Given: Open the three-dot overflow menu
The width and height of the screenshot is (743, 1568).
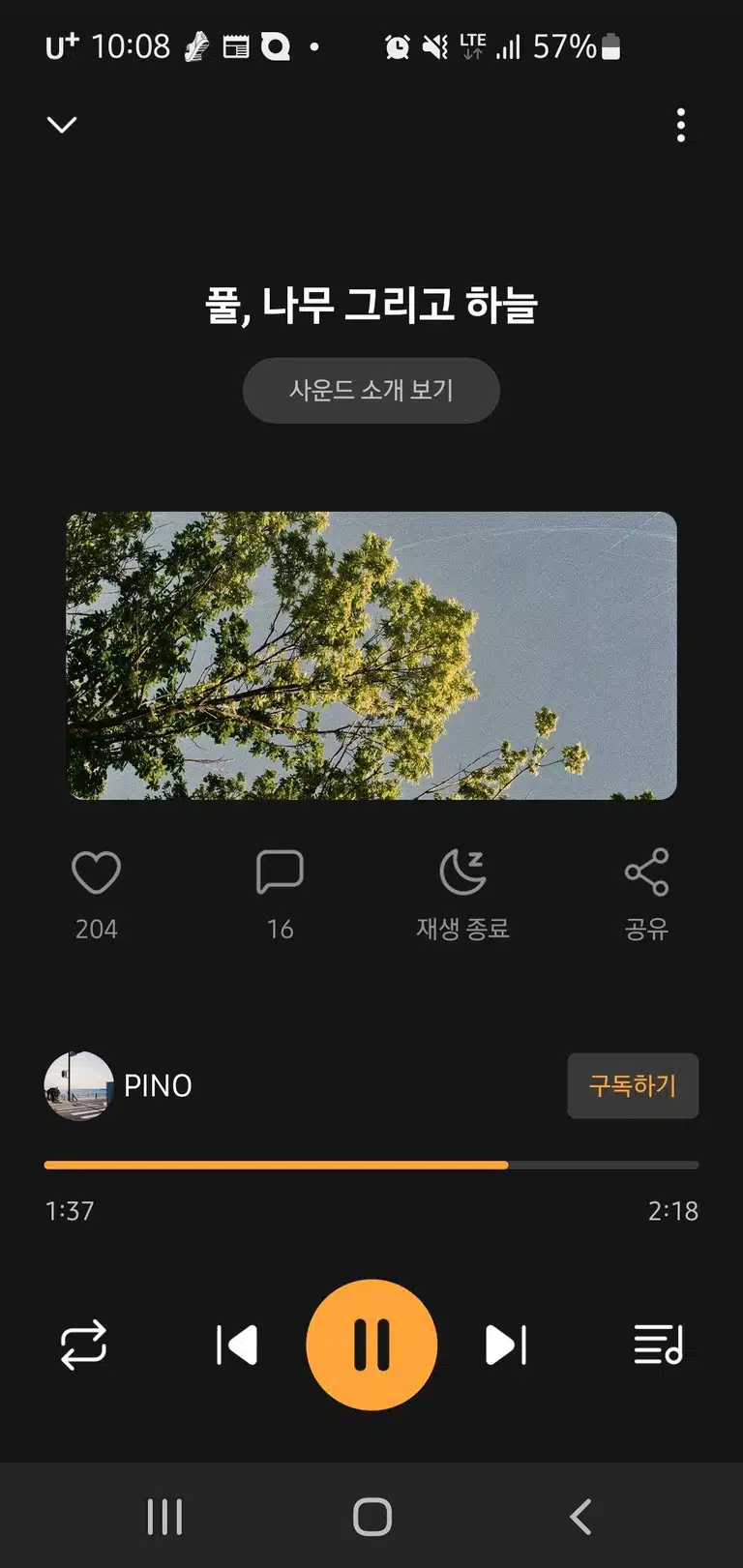Looking at the screenshot, I should (x=681, y=125).
